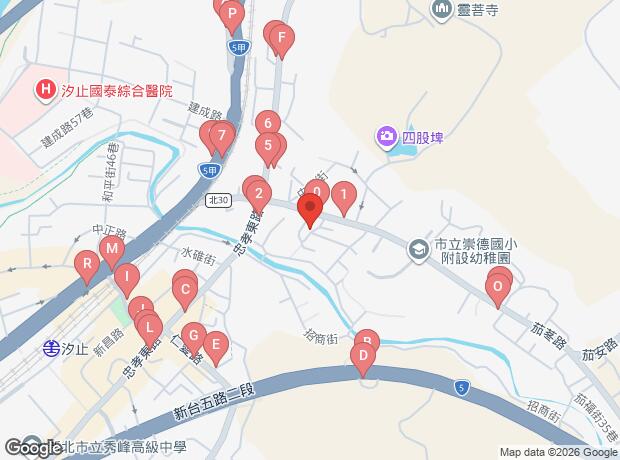Viewport: 620px width, 460px height.
Task: Select the map marker labeled E
Action: click(x=216, y=348)
